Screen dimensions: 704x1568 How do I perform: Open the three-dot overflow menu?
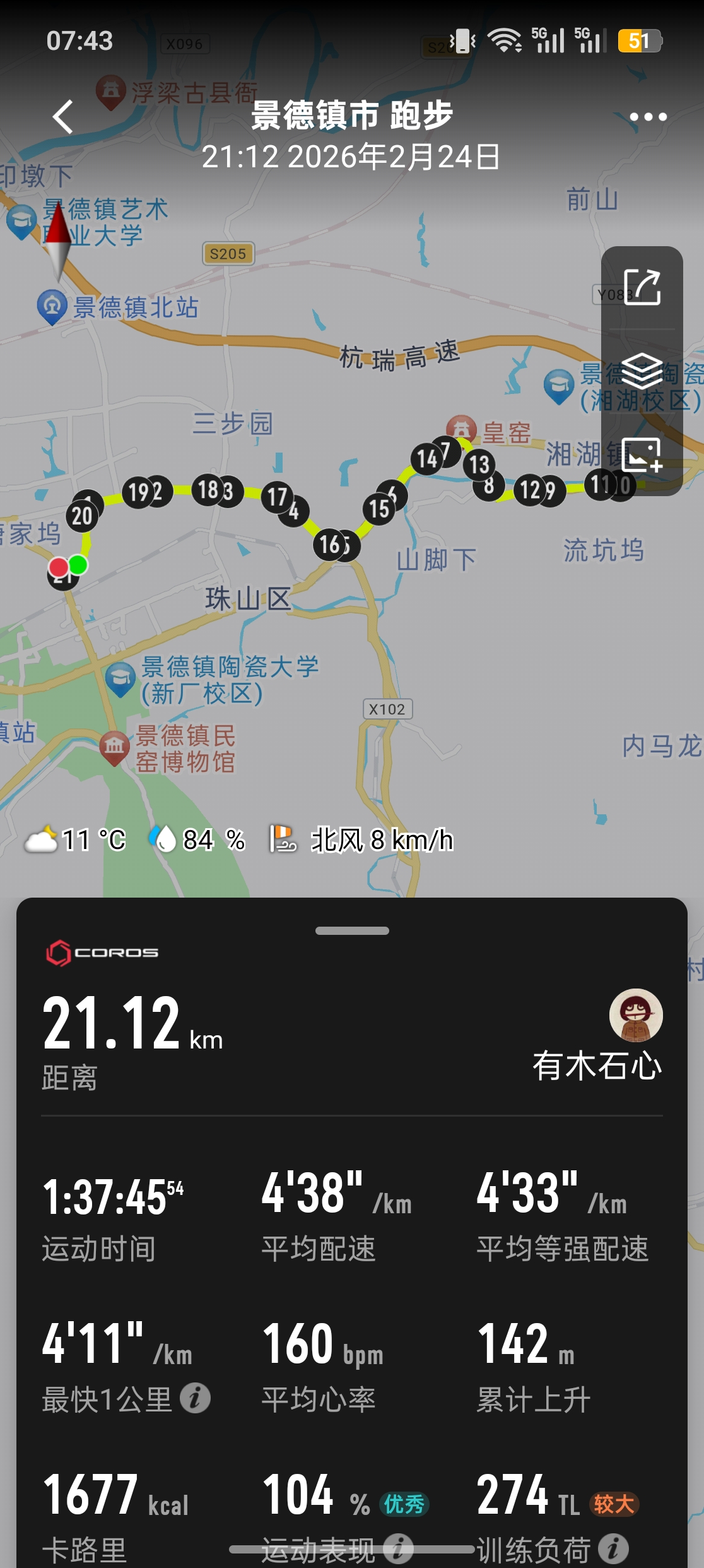tap(648, 117)
